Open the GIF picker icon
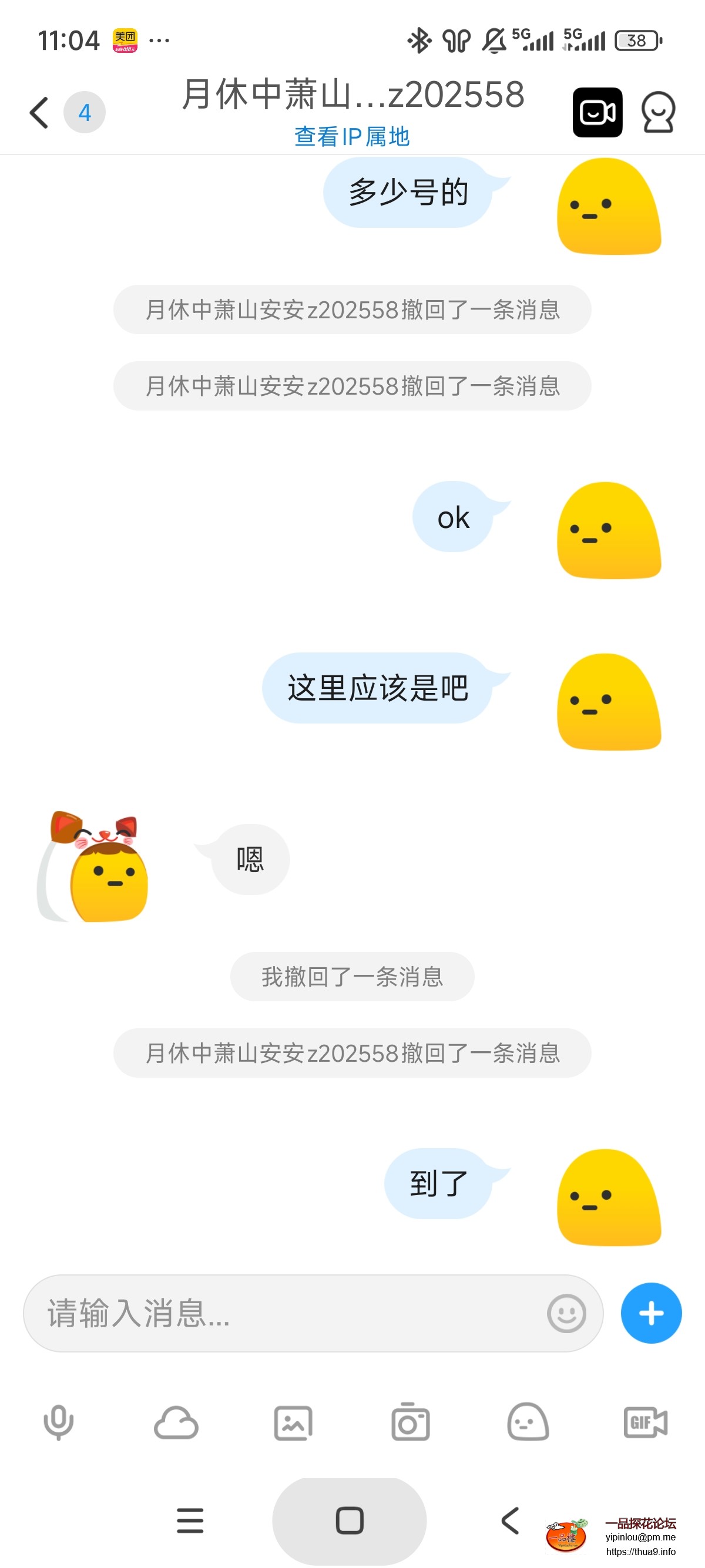The image size is (705, 1568). 644,1422
